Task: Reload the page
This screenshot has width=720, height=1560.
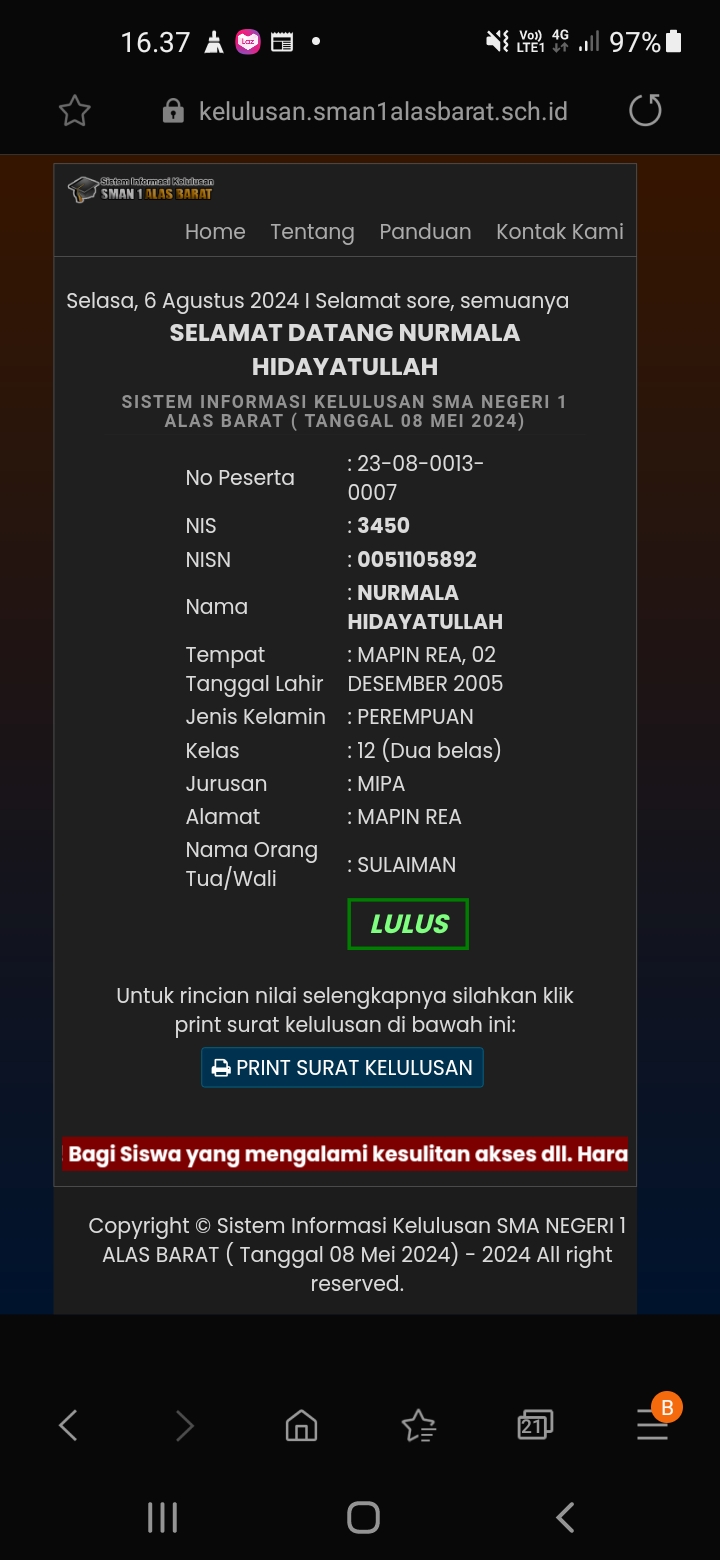Action: 645,110
